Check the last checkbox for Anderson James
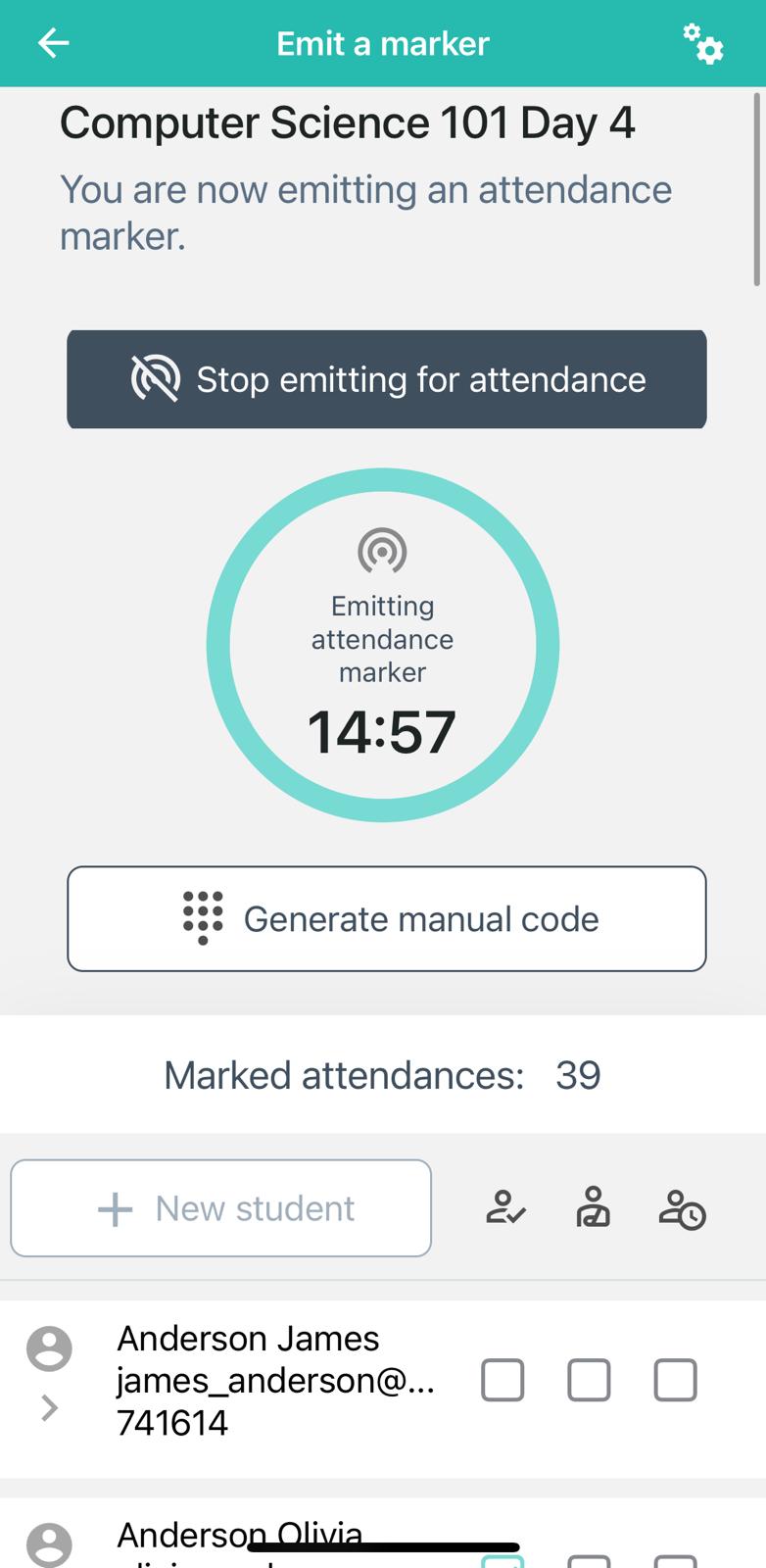Image resolution: width=766 pixels, height=1568 pixels. pyautogui.click(x=675, y=1381)
